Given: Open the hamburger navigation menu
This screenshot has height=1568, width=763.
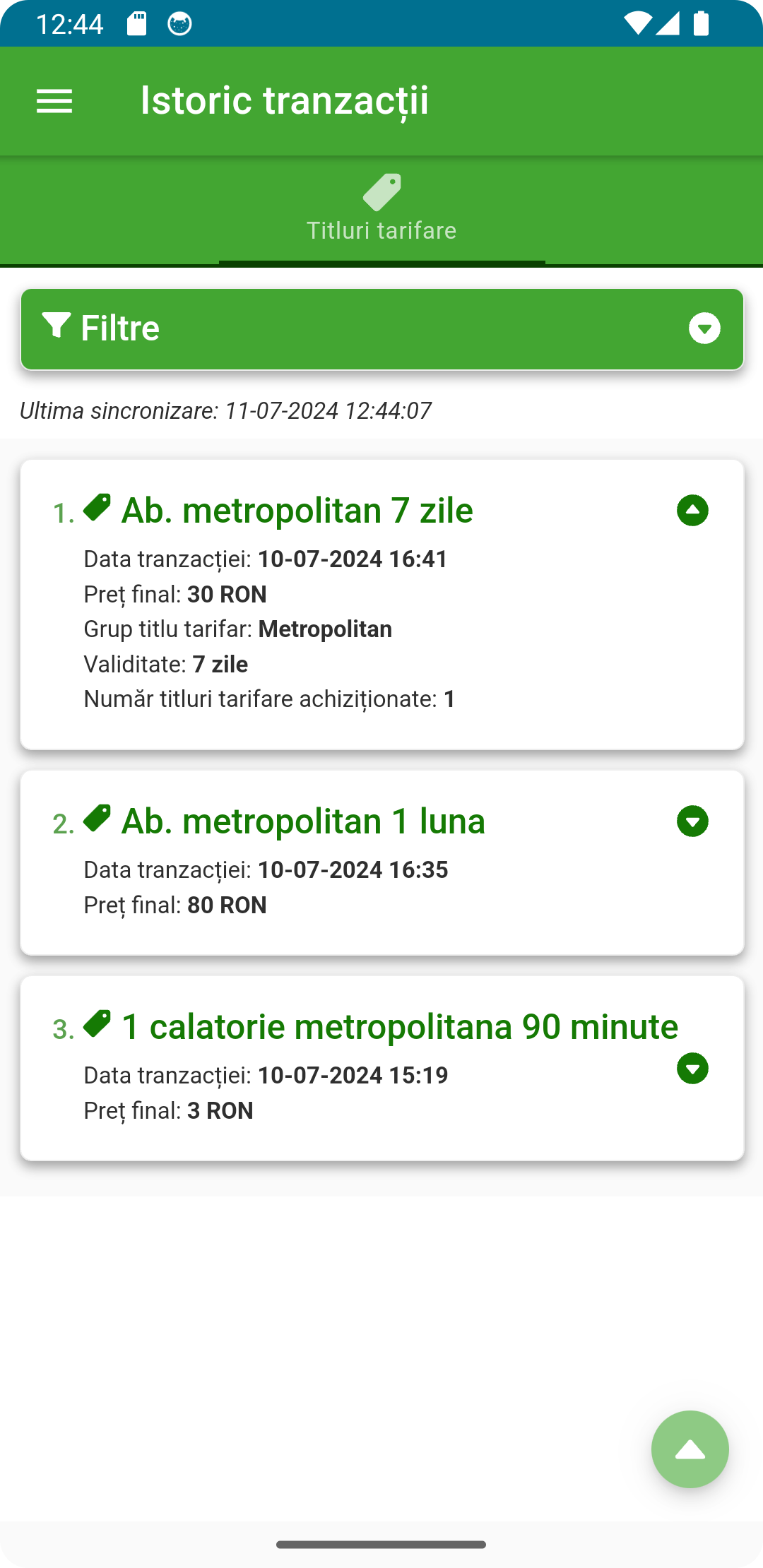Looking at the screenshot, I should (54, 101).
